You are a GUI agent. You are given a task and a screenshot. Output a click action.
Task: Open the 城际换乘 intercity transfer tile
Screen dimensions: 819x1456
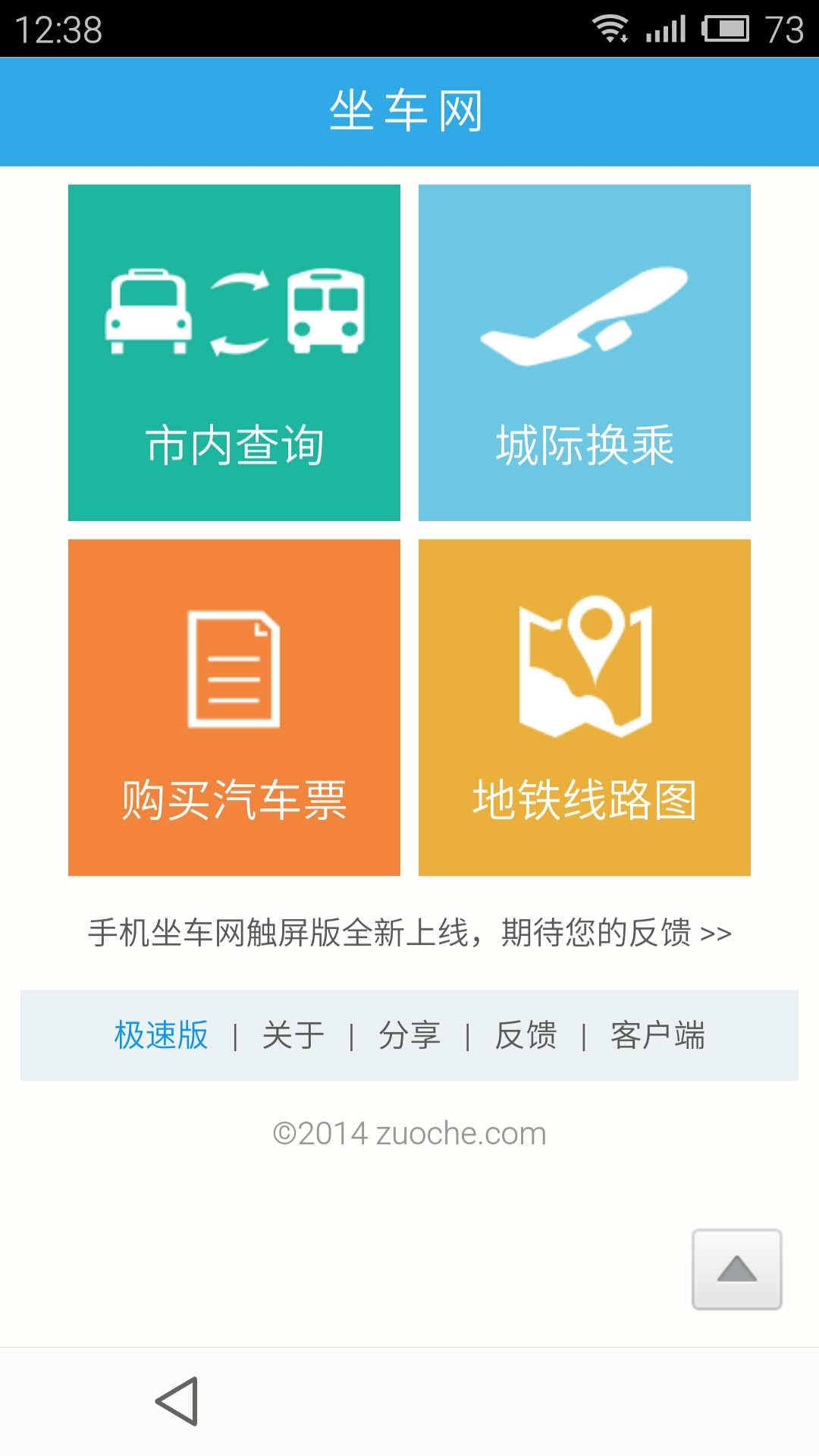point(585,353)
